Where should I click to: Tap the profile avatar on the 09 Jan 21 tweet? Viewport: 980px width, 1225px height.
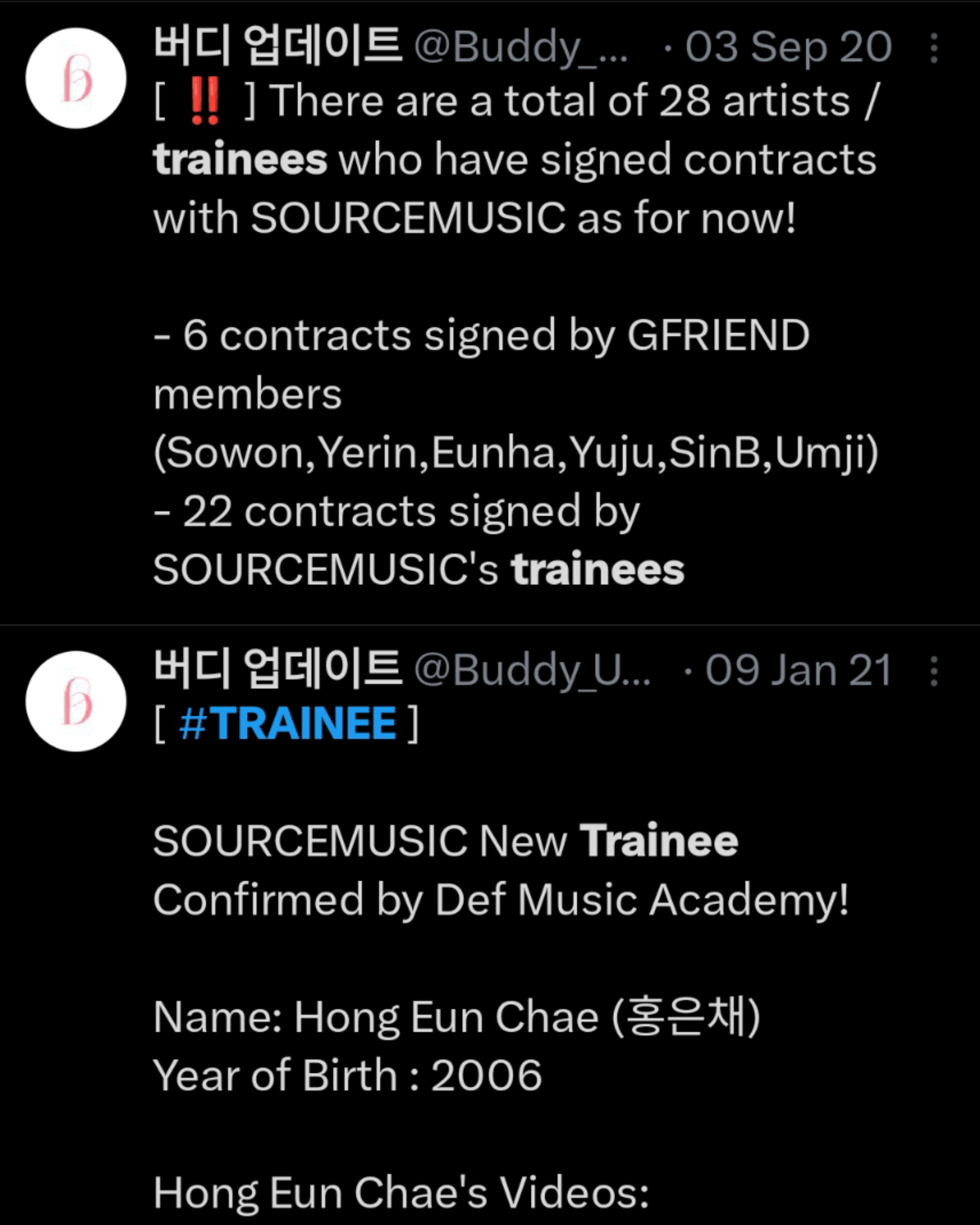[x=76, y=702]
